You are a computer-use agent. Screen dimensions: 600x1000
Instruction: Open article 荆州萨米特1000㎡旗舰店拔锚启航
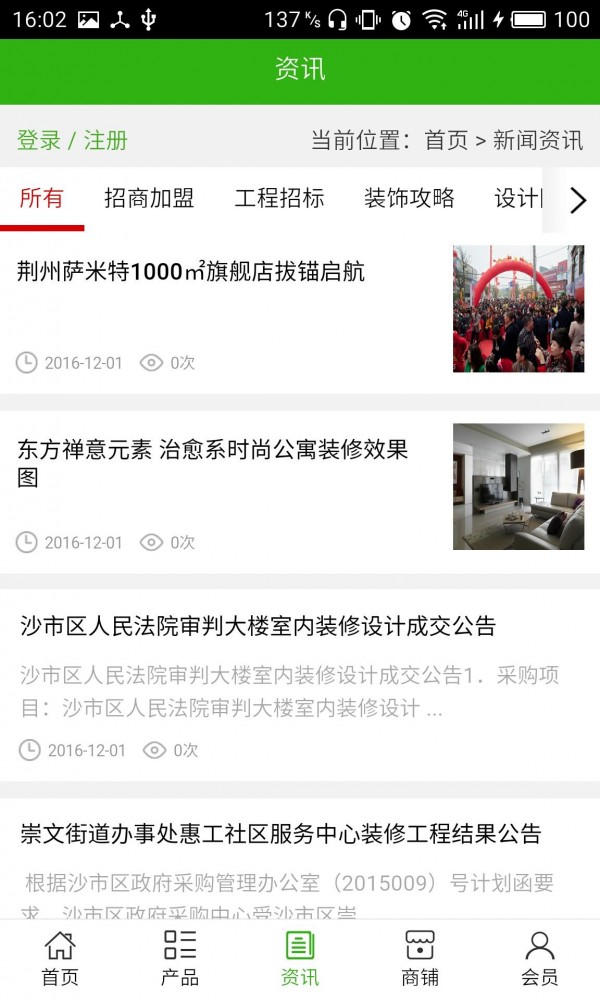click(x=191, y=272)
